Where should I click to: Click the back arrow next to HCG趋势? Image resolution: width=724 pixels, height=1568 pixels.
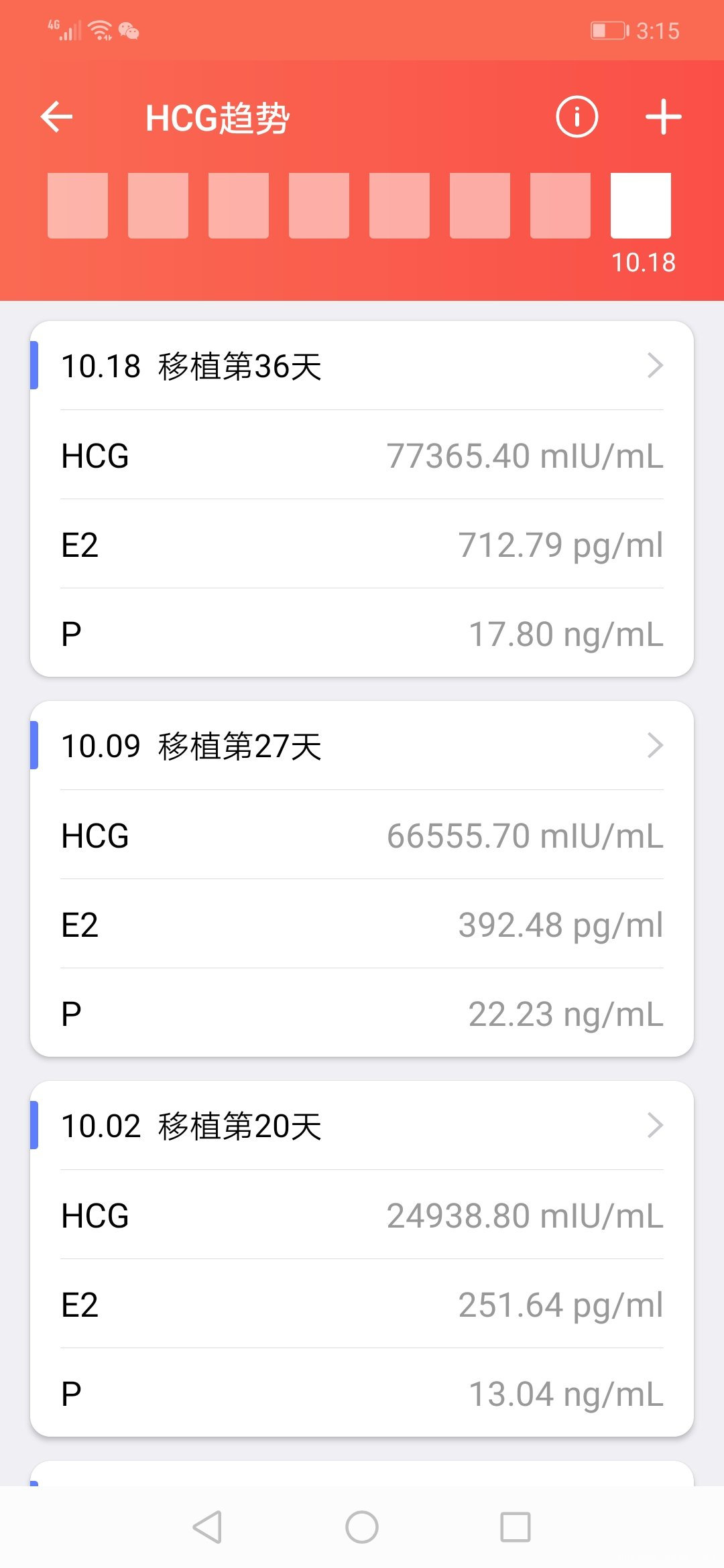tap(57, 117)
